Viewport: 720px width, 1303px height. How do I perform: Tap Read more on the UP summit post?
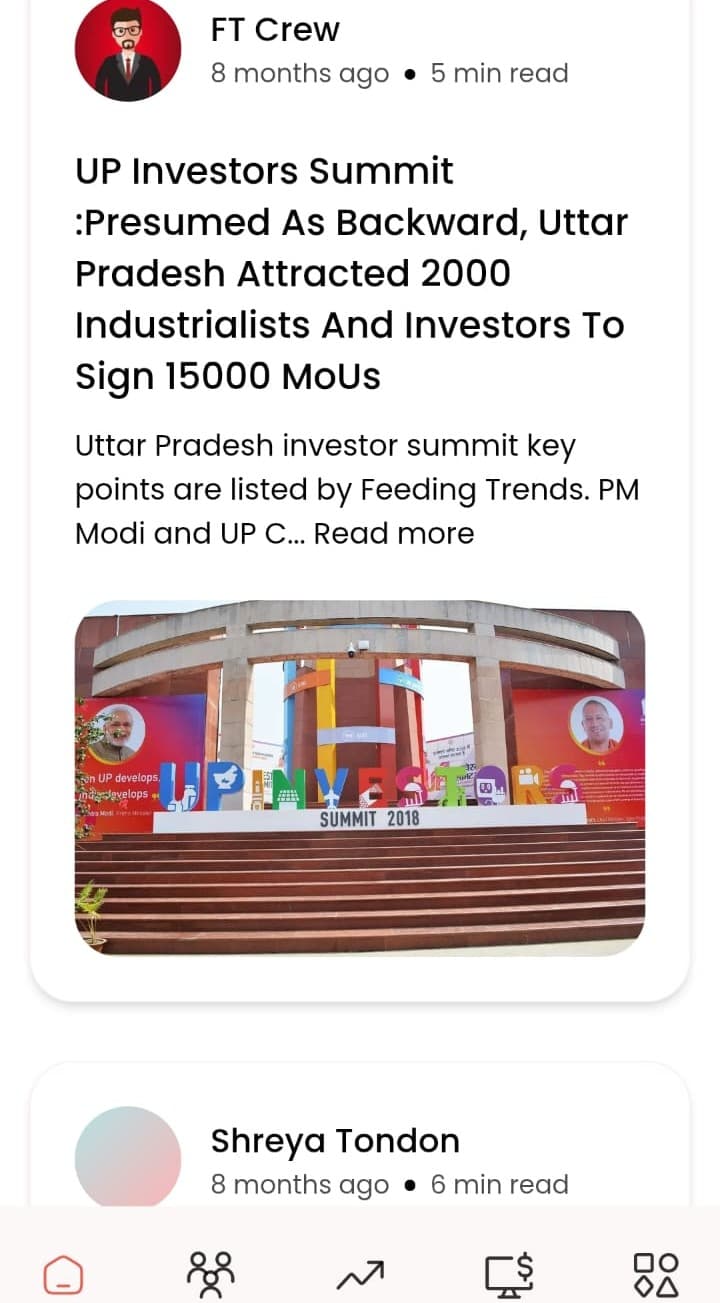click(x=394, y=534)
